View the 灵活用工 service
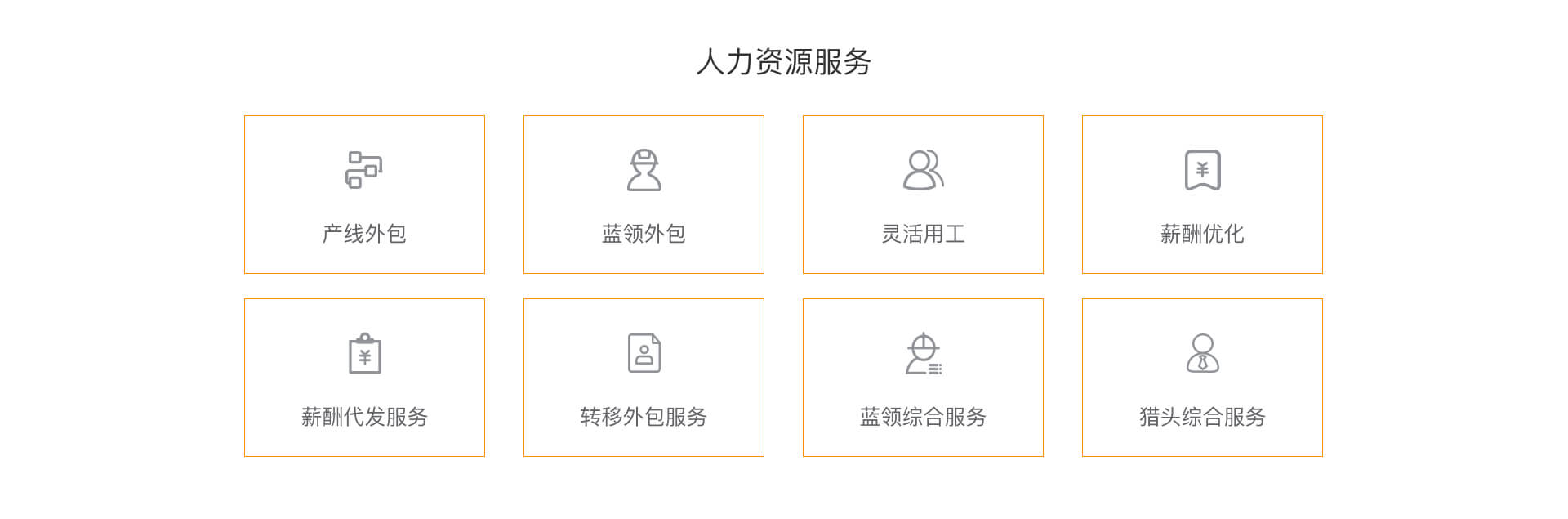 point(923,195)
